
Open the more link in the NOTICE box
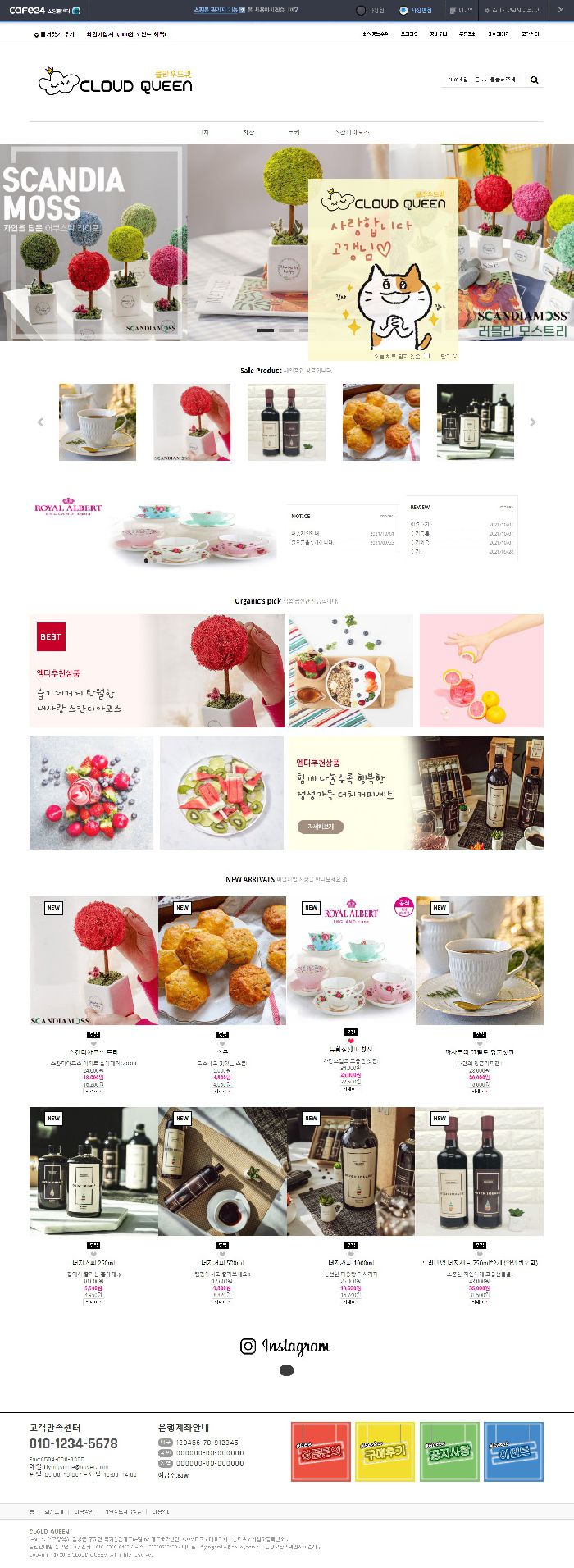click(387, 516)
